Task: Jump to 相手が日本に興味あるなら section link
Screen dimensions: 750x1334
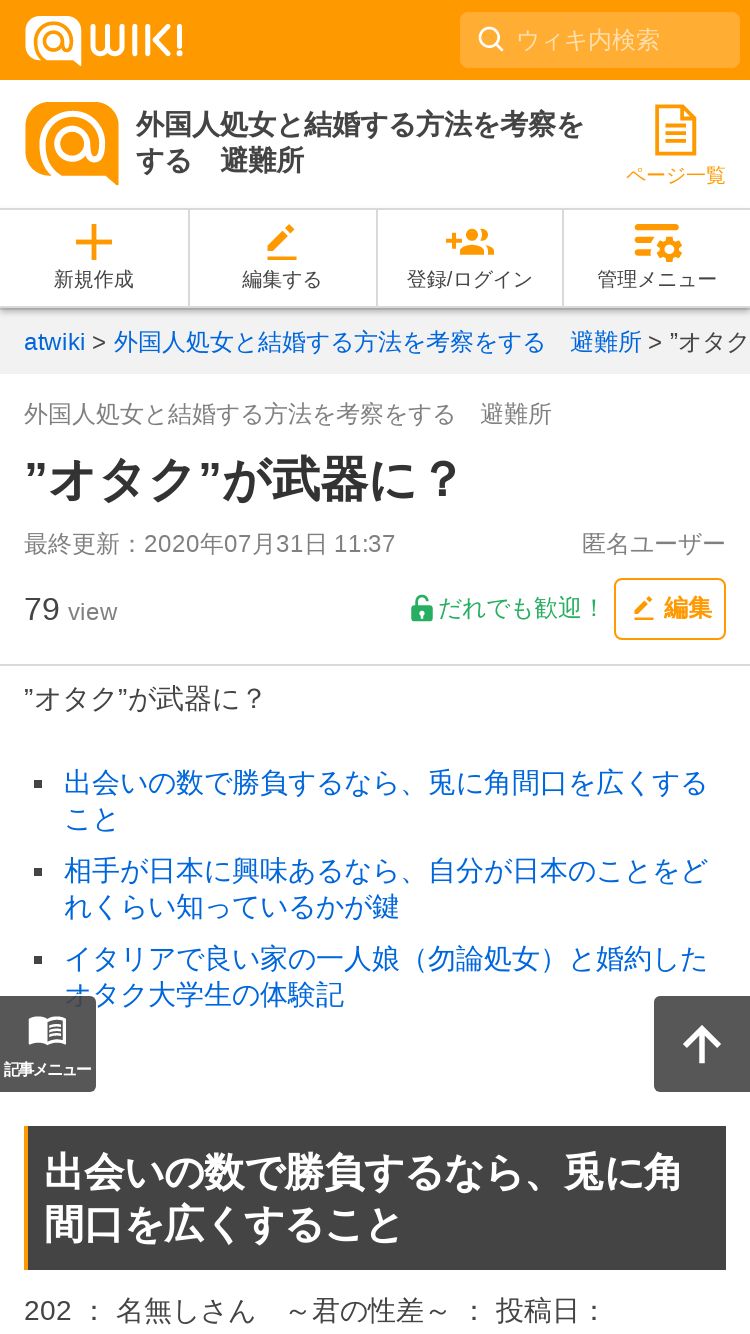Action: click(x=385, y=888)
